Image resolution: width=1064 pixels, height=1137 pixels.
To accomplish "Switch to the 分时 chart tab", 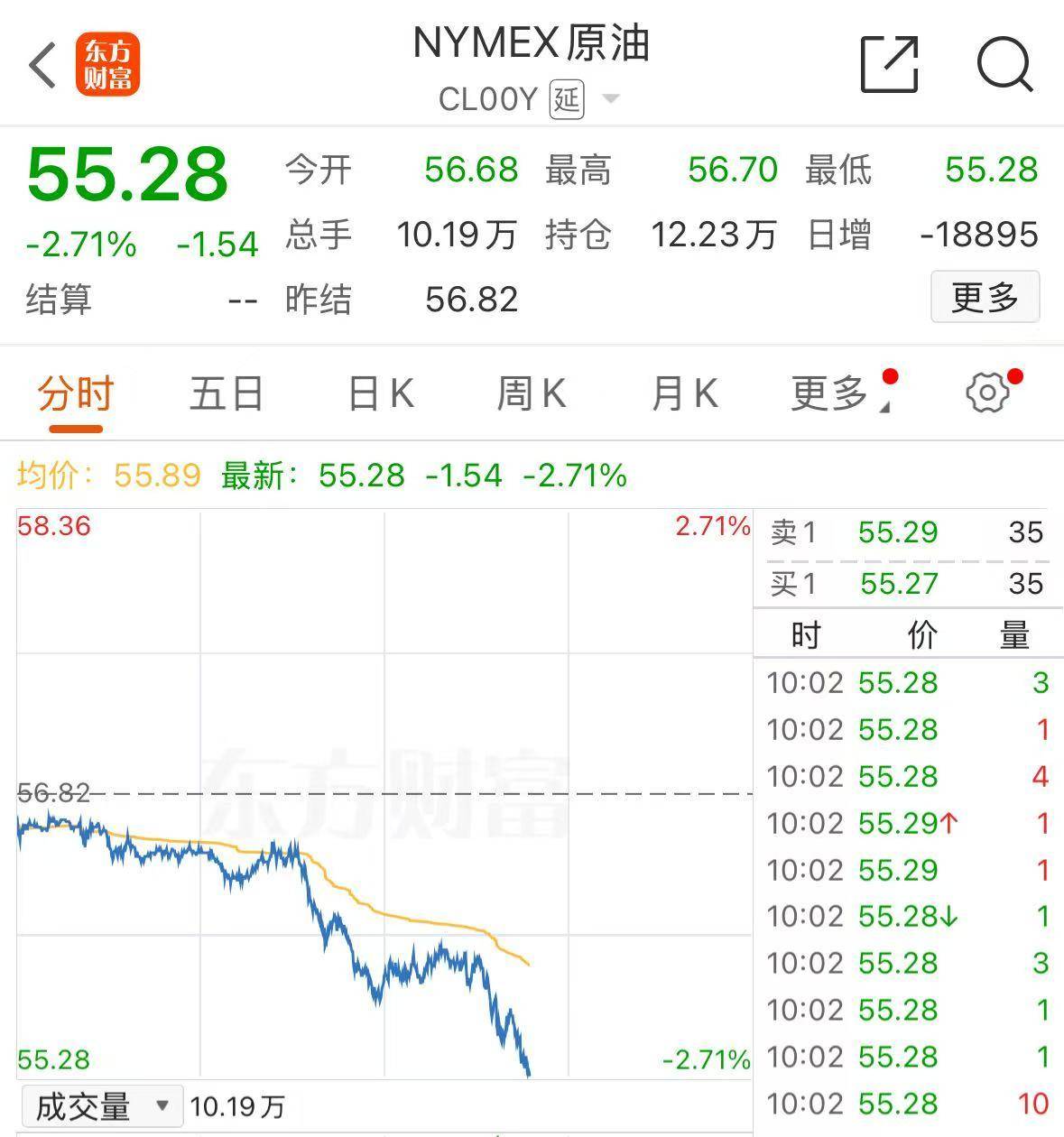I will pyautogui.click(x=76, y=394).
